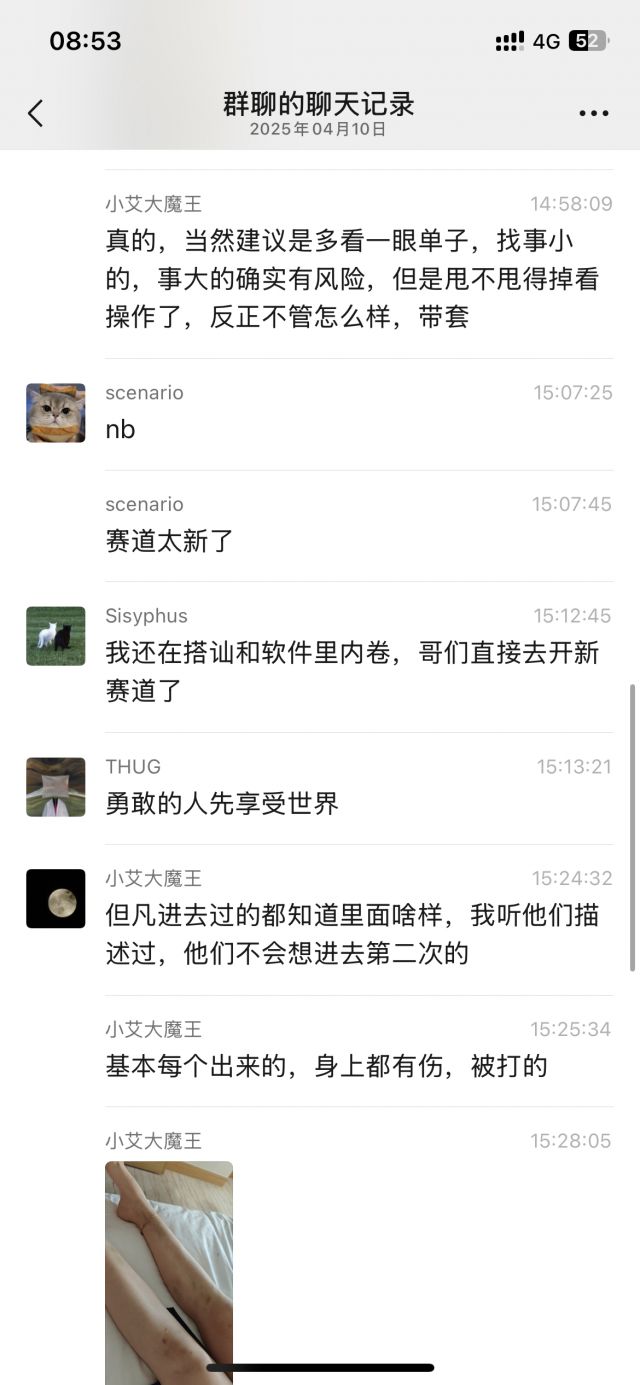Tap Sisyphus's avatar with two cats
This screenshot has width=640, height=1385.
(x=56, y=636)
